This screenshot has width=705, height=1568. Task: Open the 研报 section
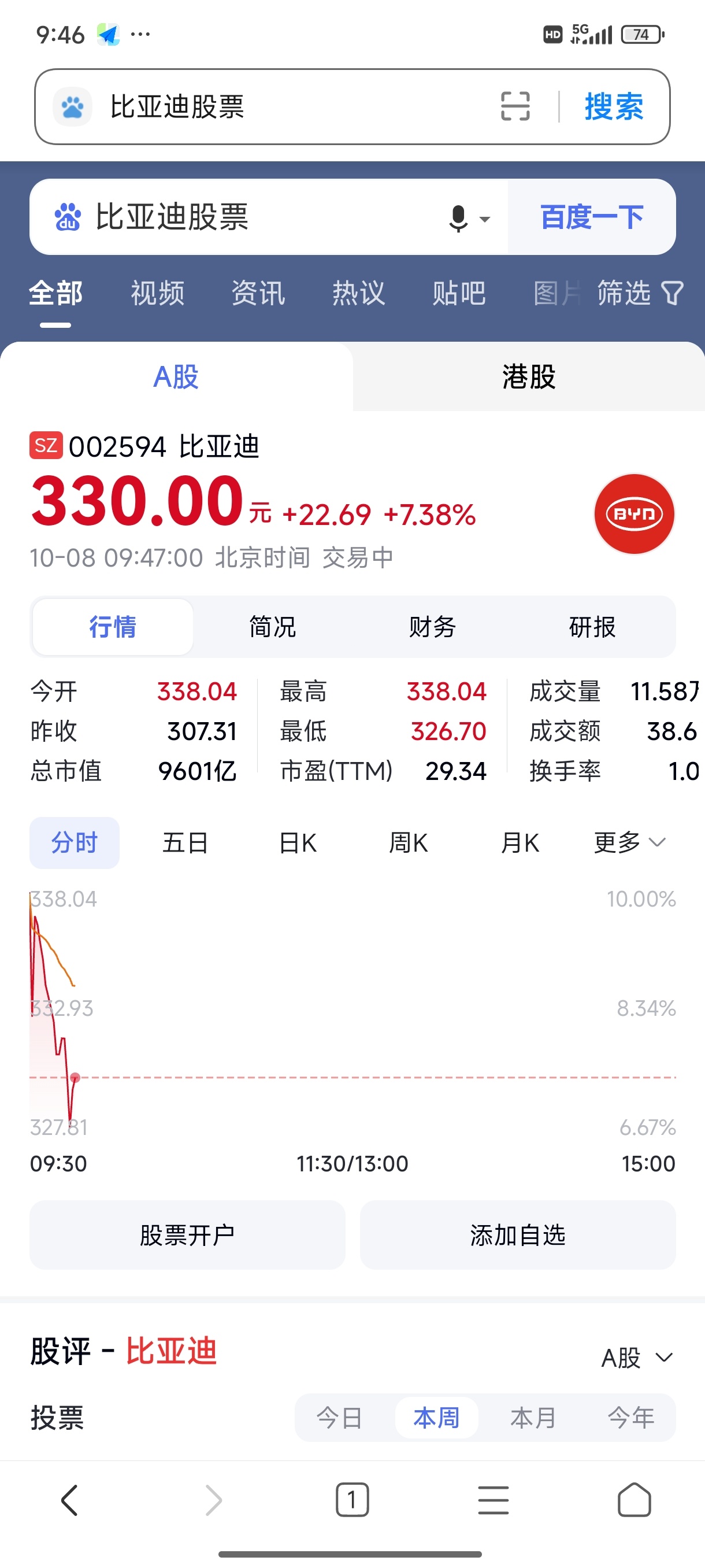coord(592,627)
